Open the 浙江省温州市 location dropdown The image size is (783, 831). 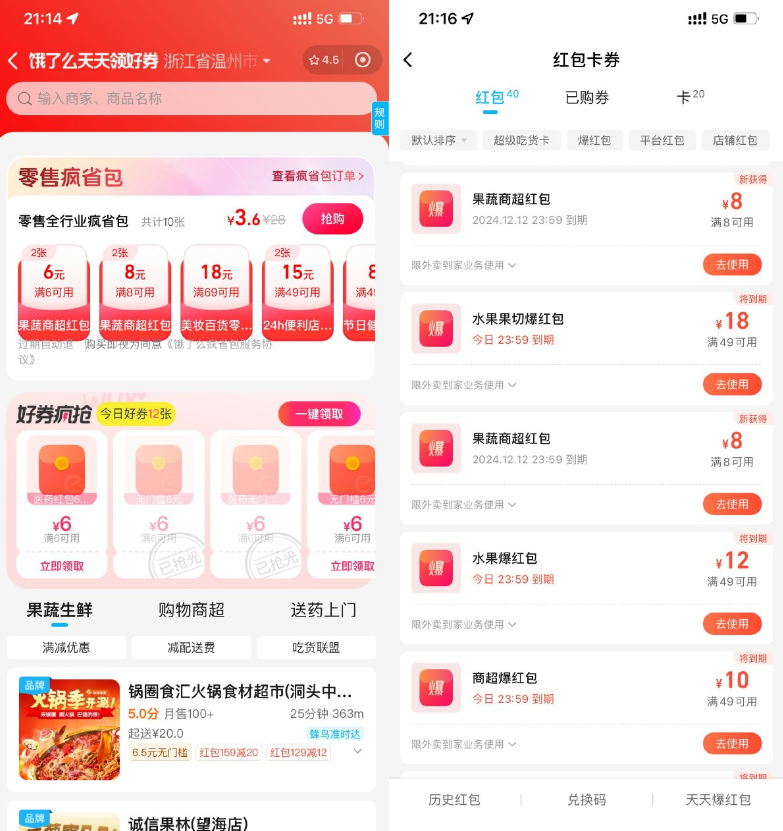click(218, 61)
